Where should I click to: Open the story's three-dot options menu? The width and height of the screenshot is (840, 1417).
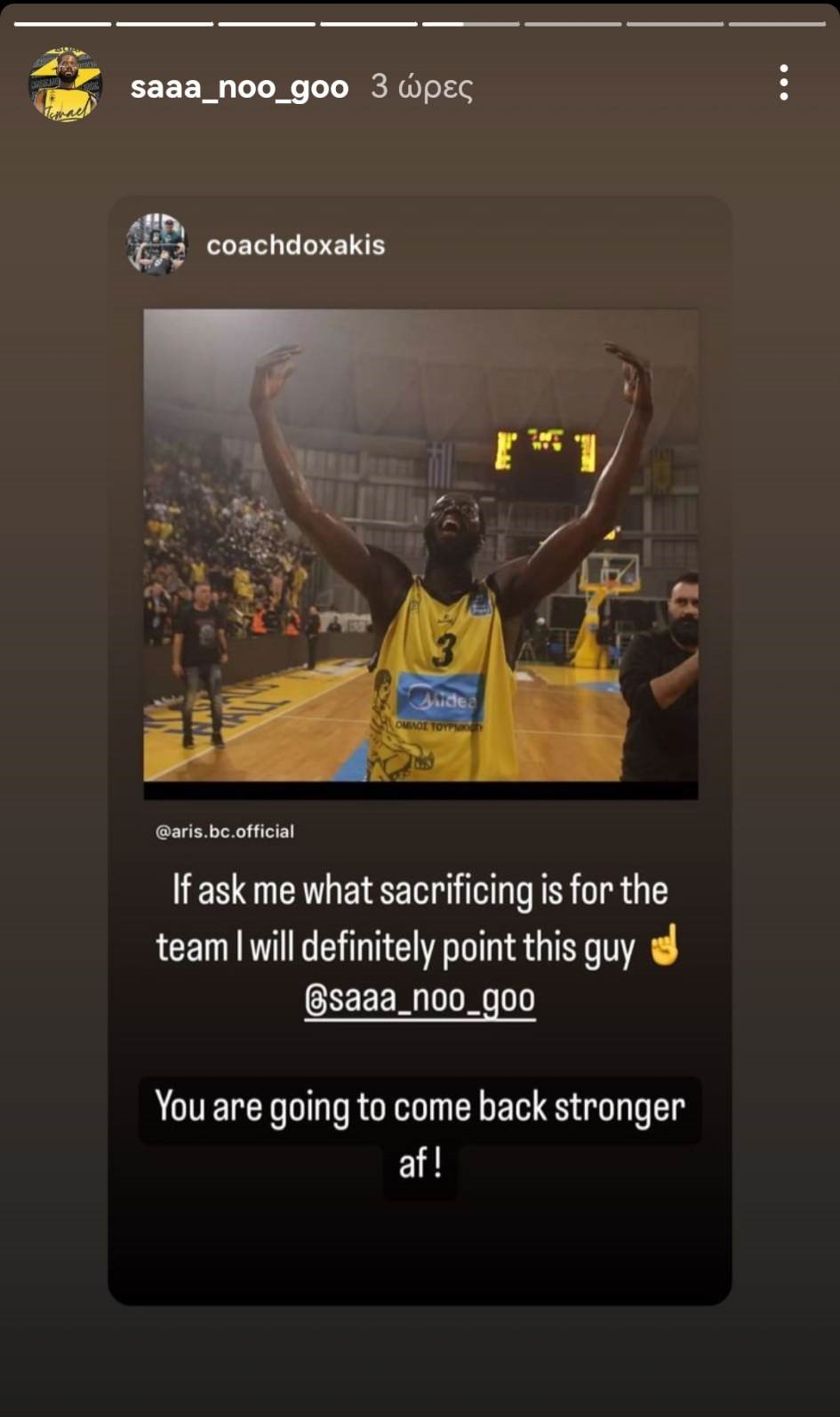pyautogui.click(x=783, y=83)
